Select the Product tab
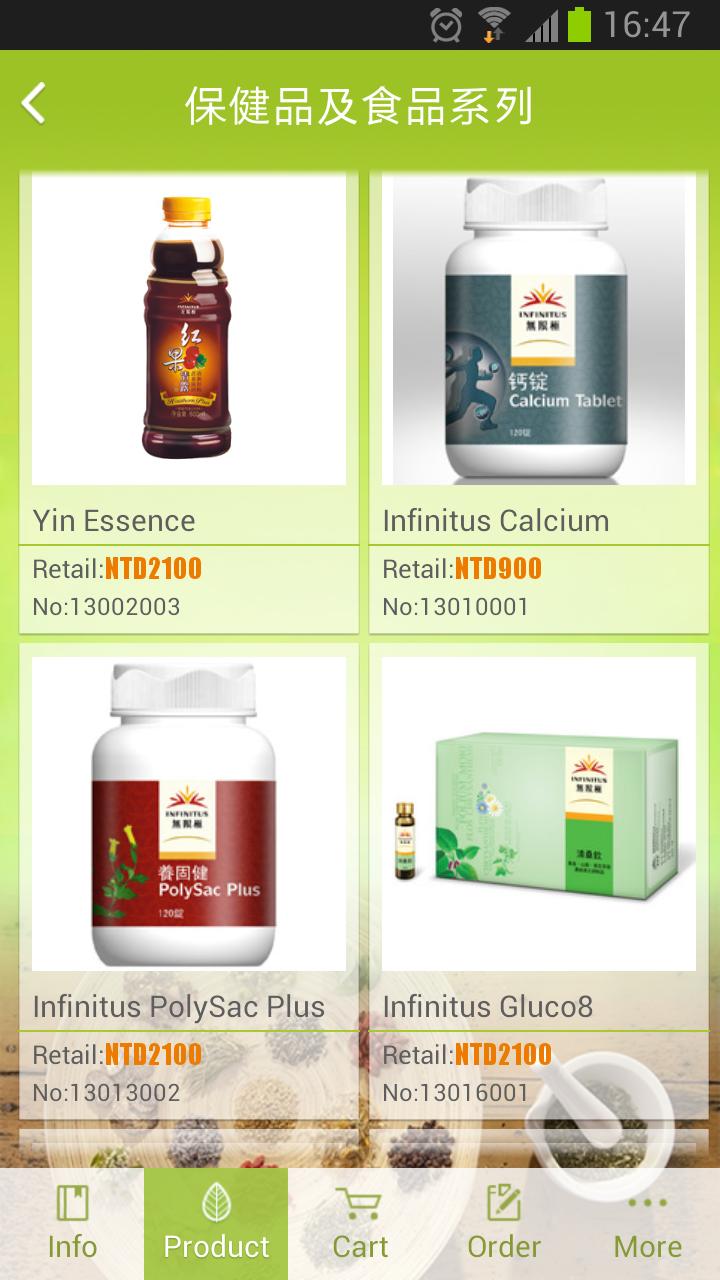This screenshot has height=1280, width=720. click(216, 1224)
